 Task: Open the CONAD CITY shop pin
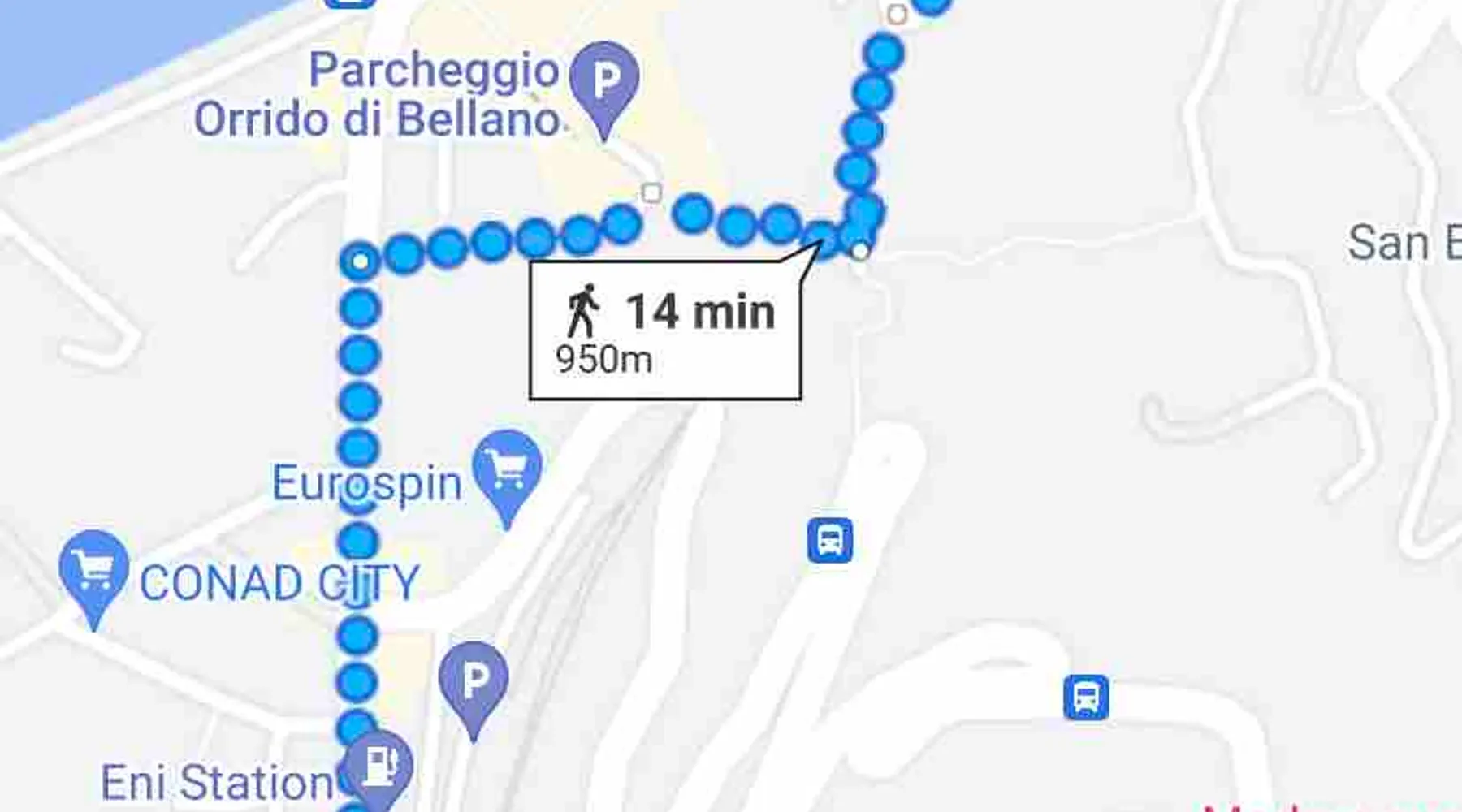(x=93, y=570)
